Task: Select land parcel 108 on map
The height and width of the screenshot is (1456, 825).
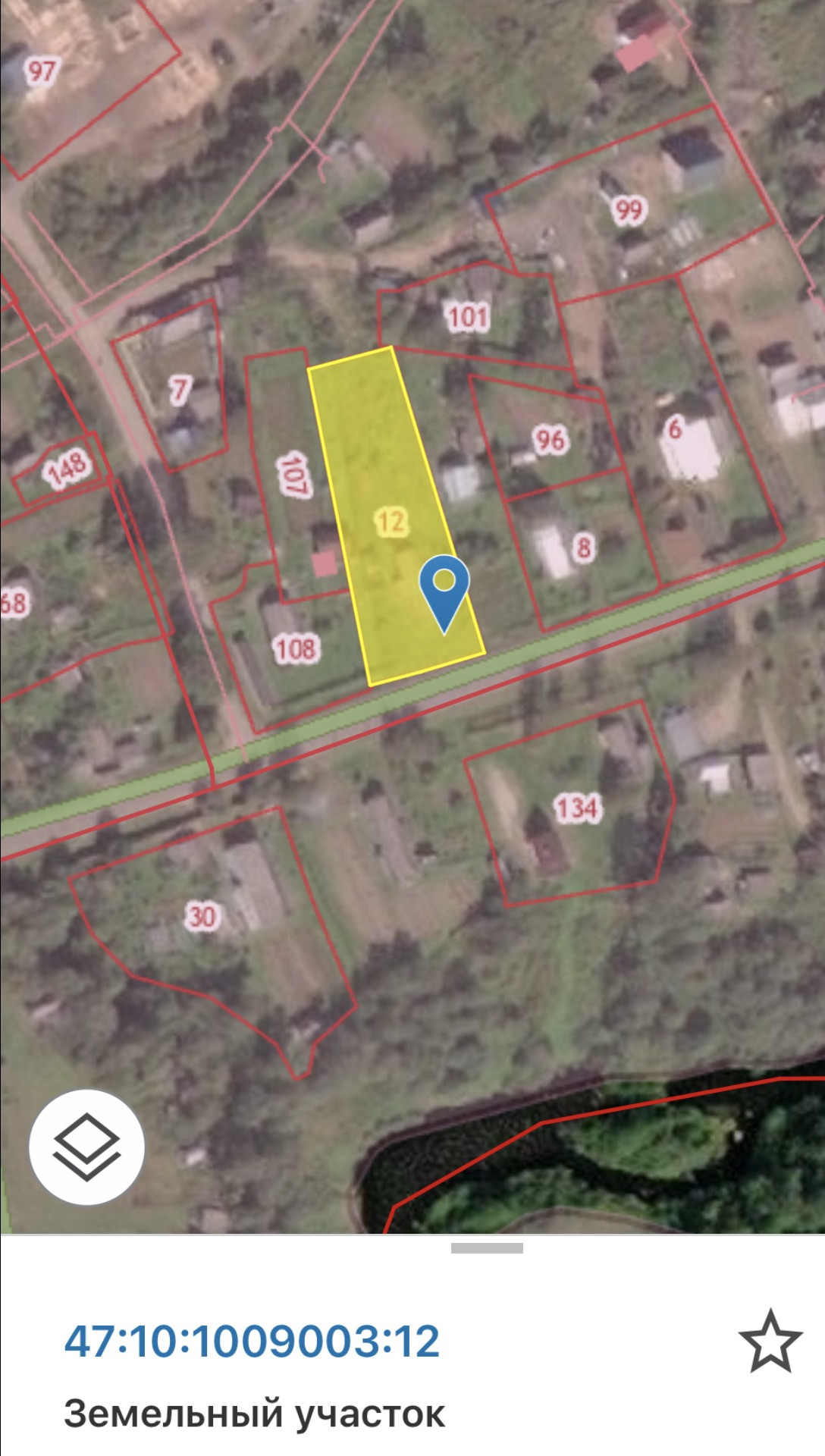Action: tap(295, 649)
